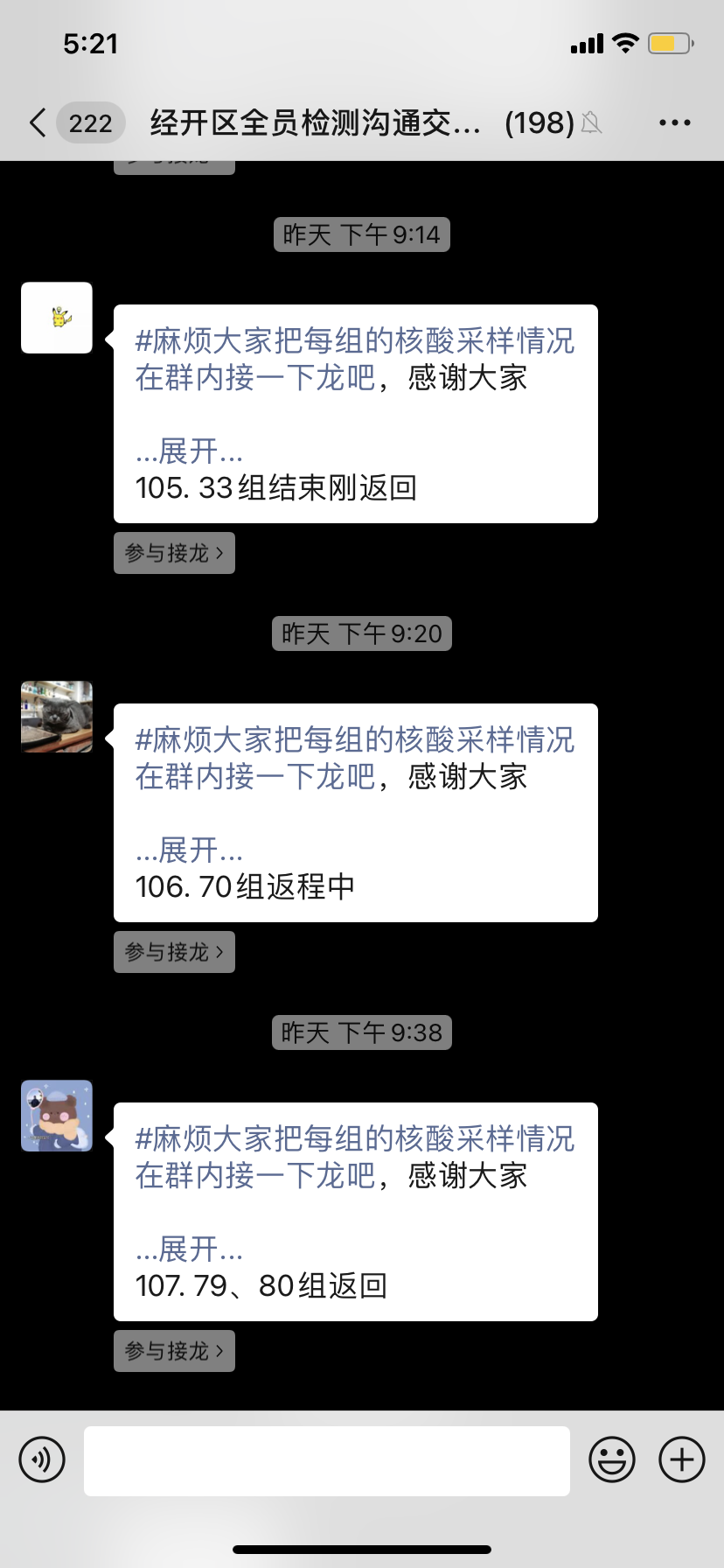The width and height of the screenshot is (724, 1568).
Task: Open the Pikachu avatar sender's profile
Action: tap(57, 318)
